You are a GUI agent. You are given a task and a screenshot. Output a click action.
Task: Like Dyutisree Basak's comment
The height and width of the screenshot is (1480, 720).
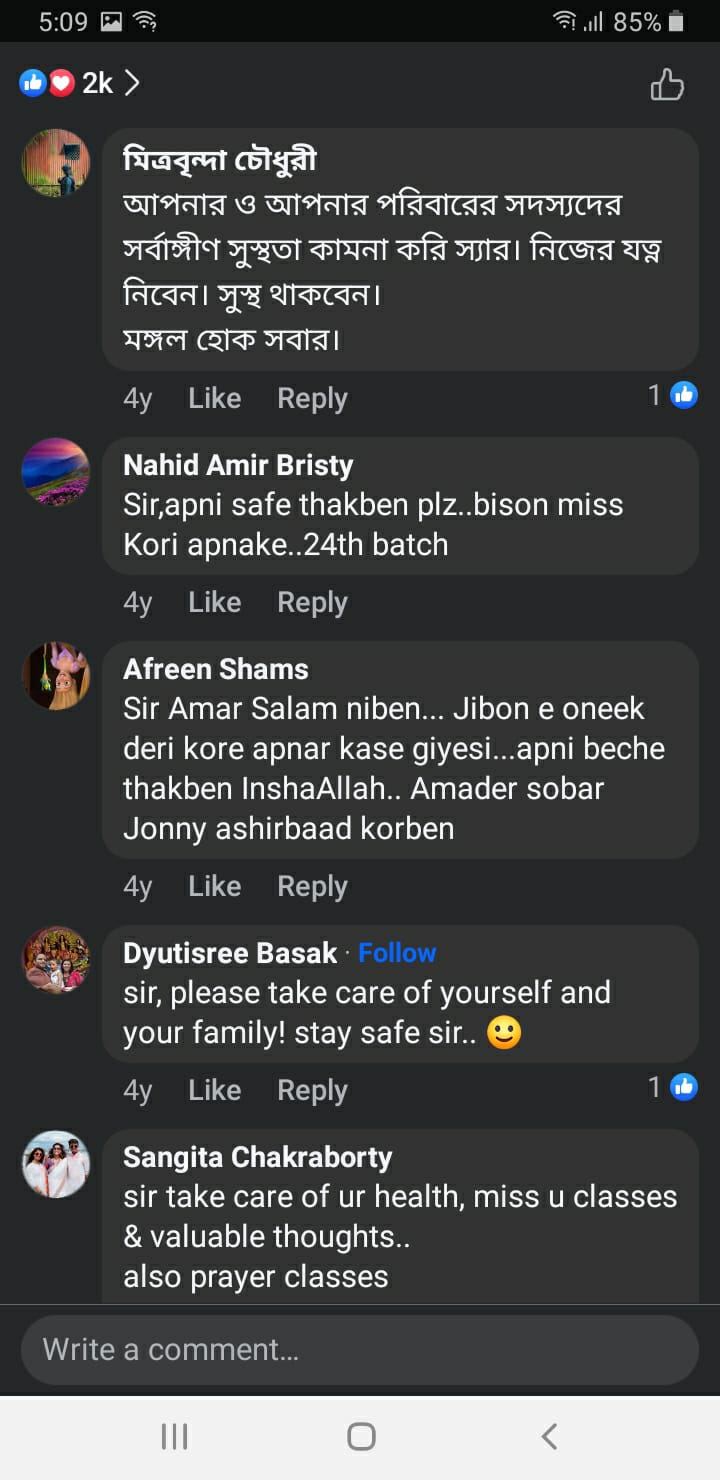point(214,1090)
